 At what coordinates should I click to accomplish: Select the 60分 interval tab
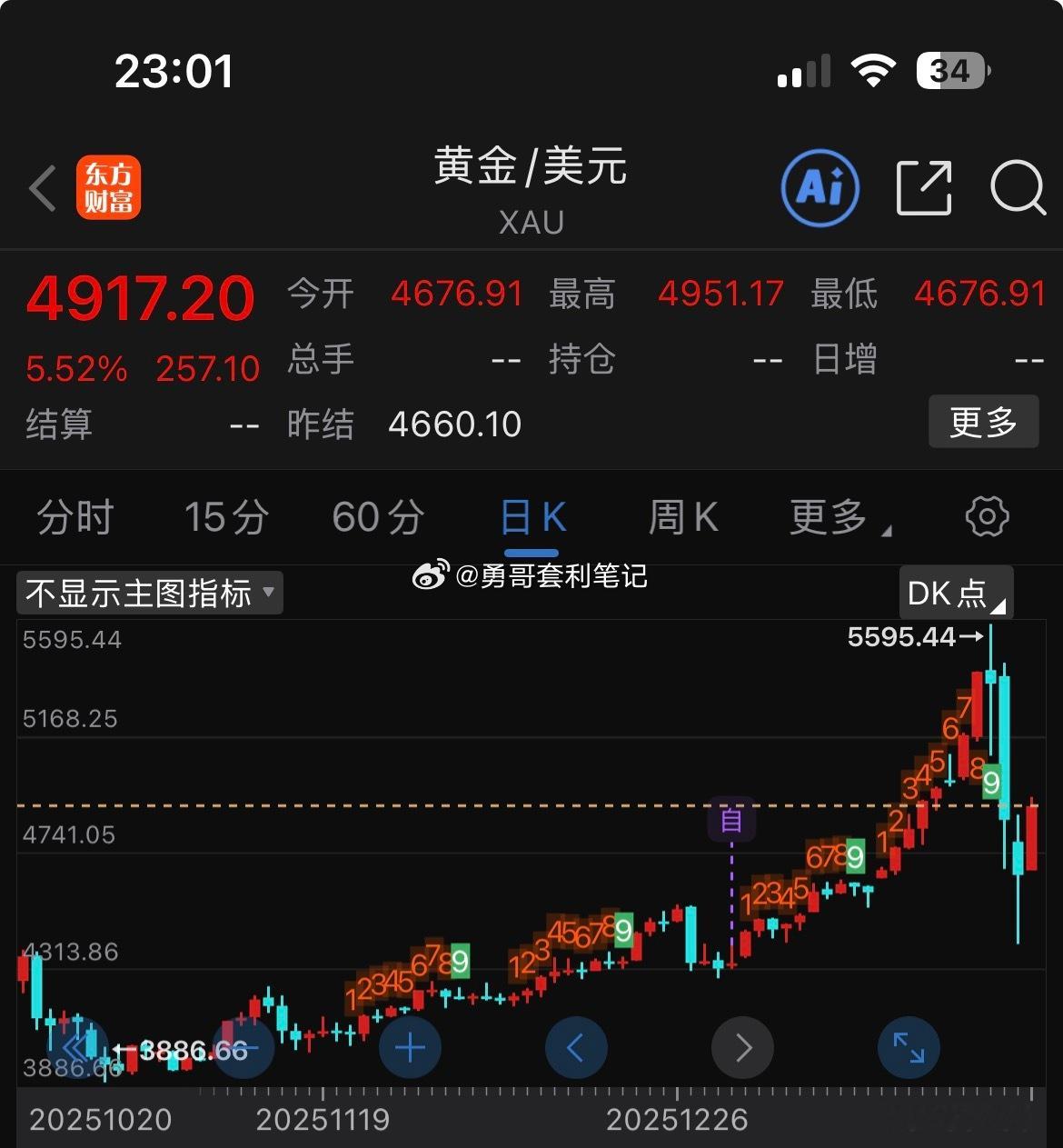point(376,517)
